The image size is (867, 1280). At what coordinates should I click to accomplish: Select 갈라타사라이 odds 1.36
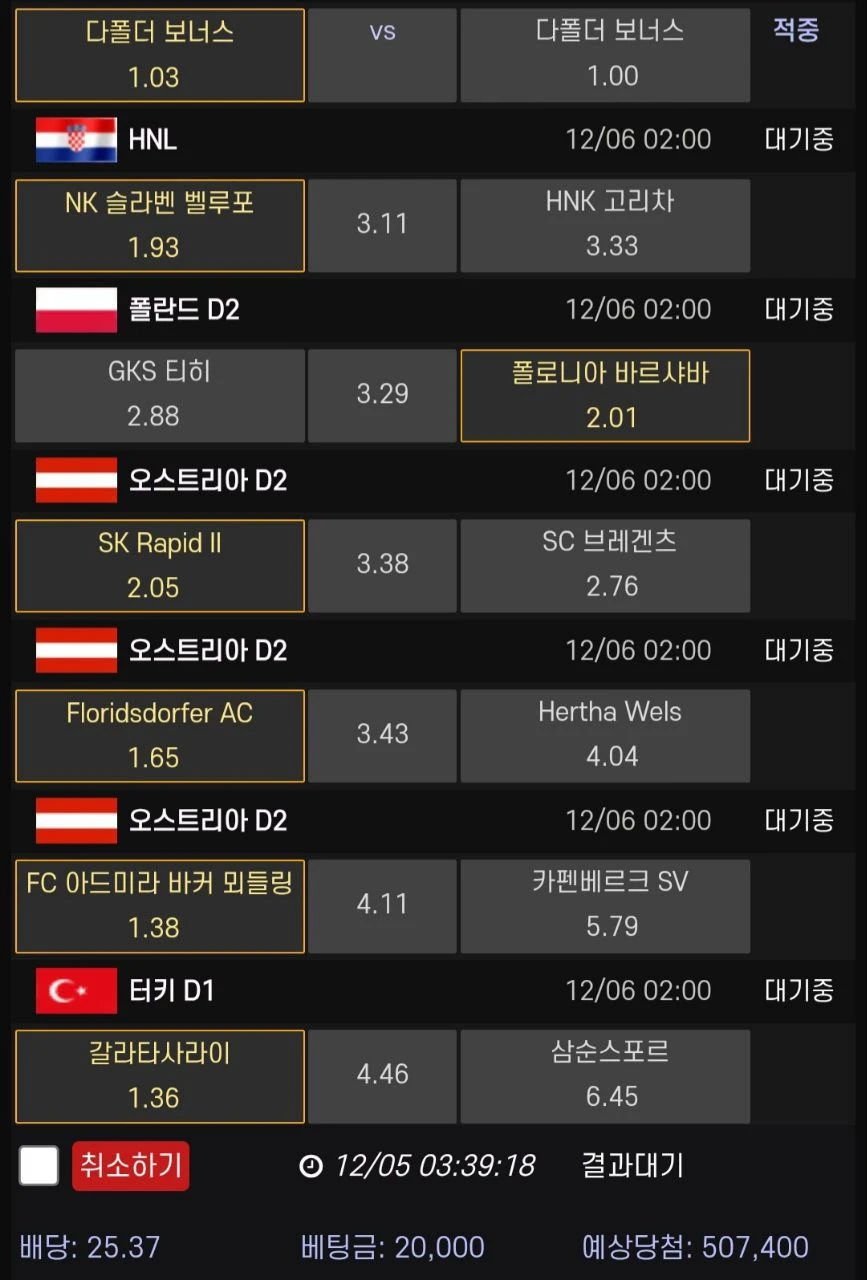pos(160,1076)
